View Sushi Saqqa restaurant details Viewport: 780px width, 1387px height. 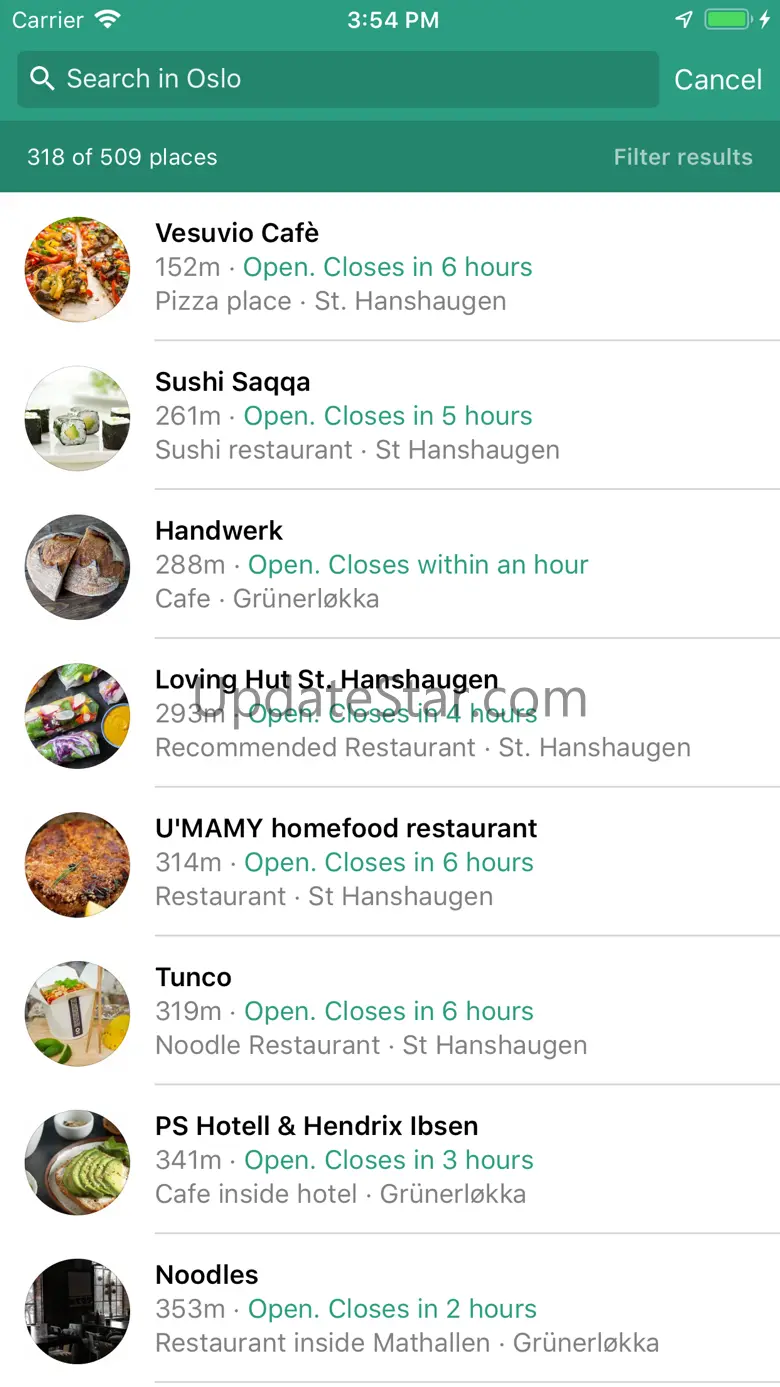coord(390,416)
